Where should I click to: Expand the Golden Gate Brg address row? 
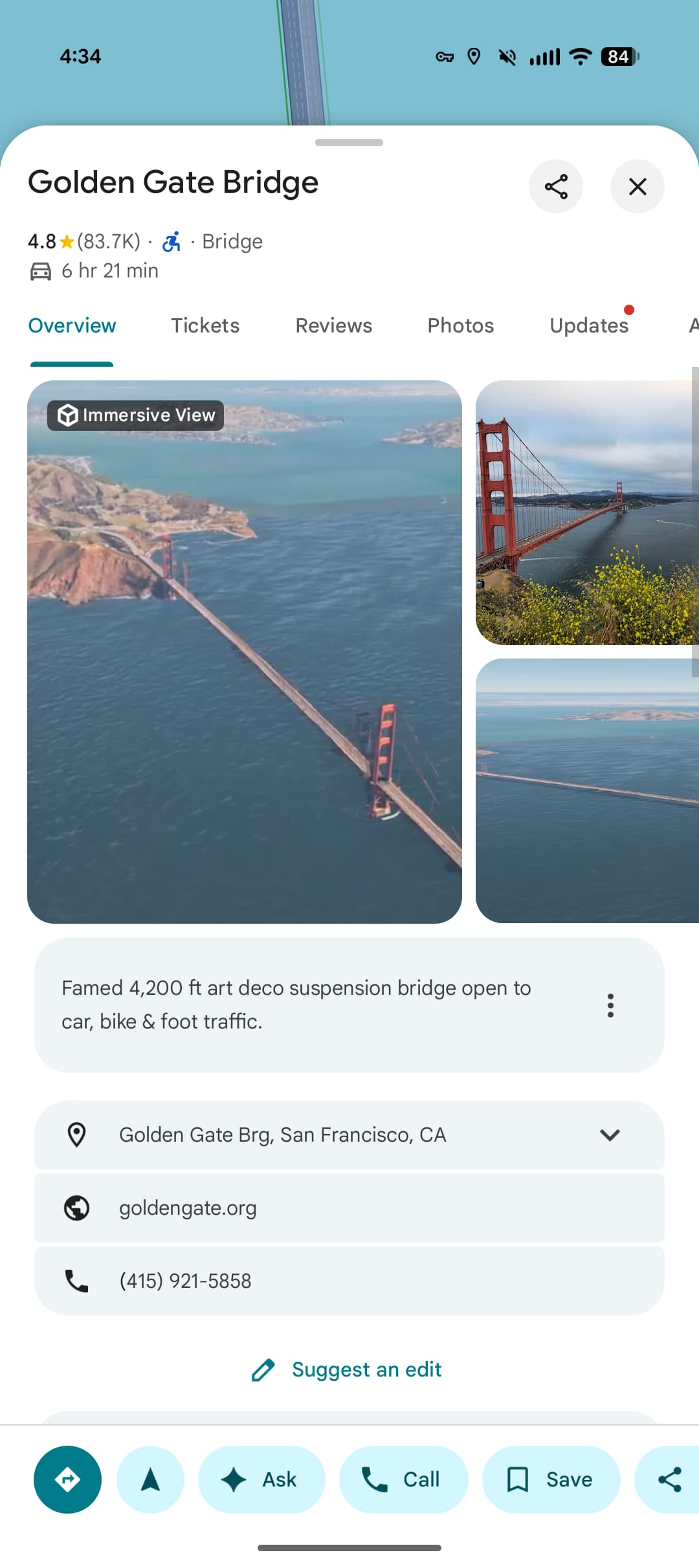click(x=610, y=1135)
